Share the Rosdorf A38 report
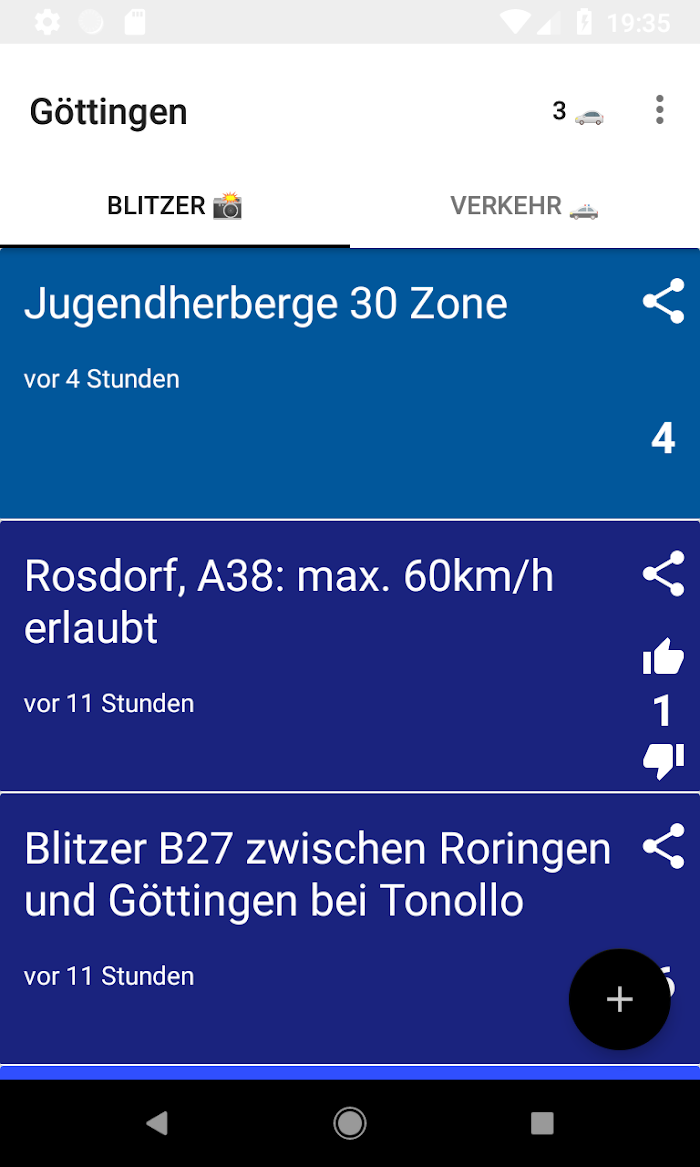This screenshot has height=1167, width=700. [663, 573]
